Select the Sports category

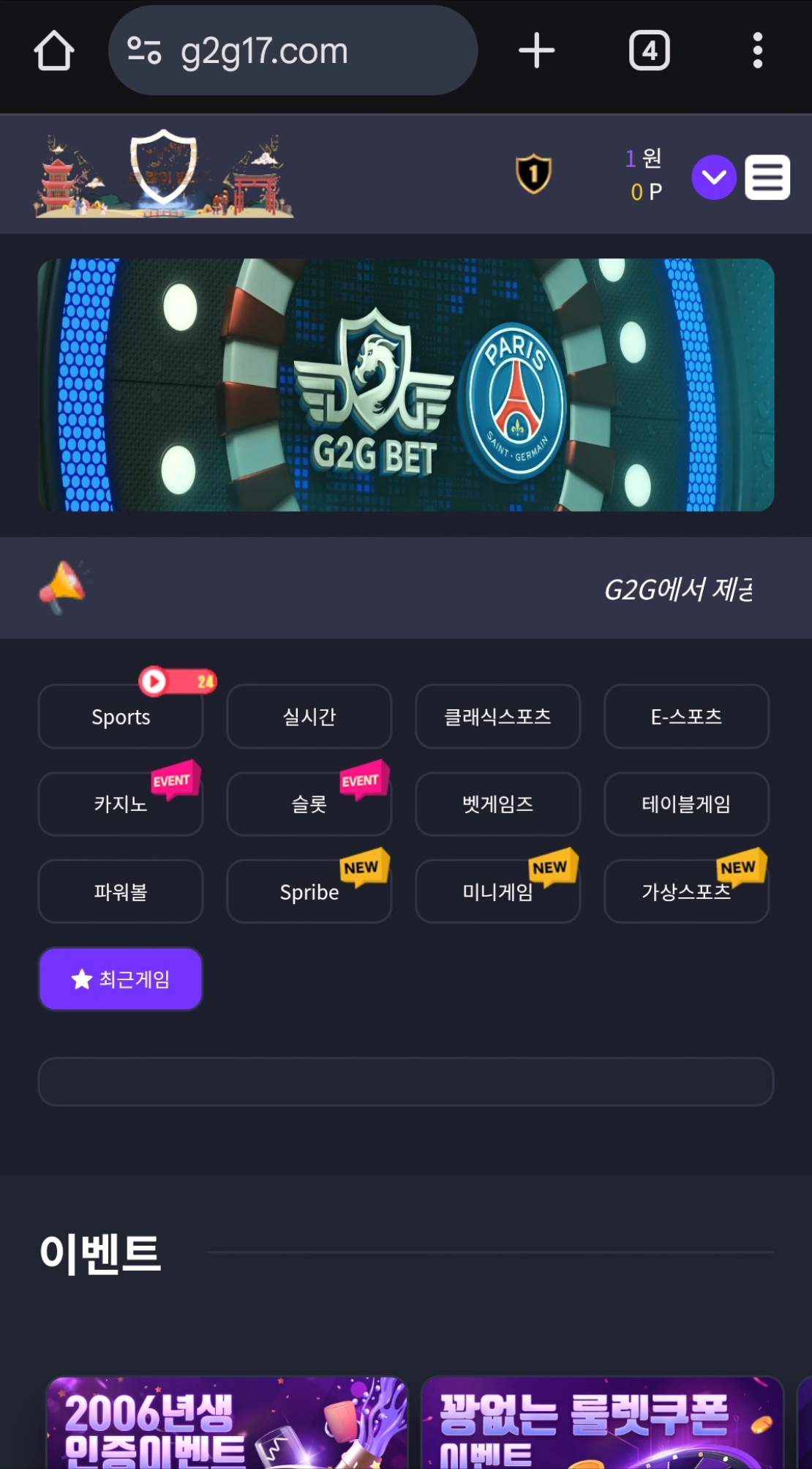click(121, 717)
